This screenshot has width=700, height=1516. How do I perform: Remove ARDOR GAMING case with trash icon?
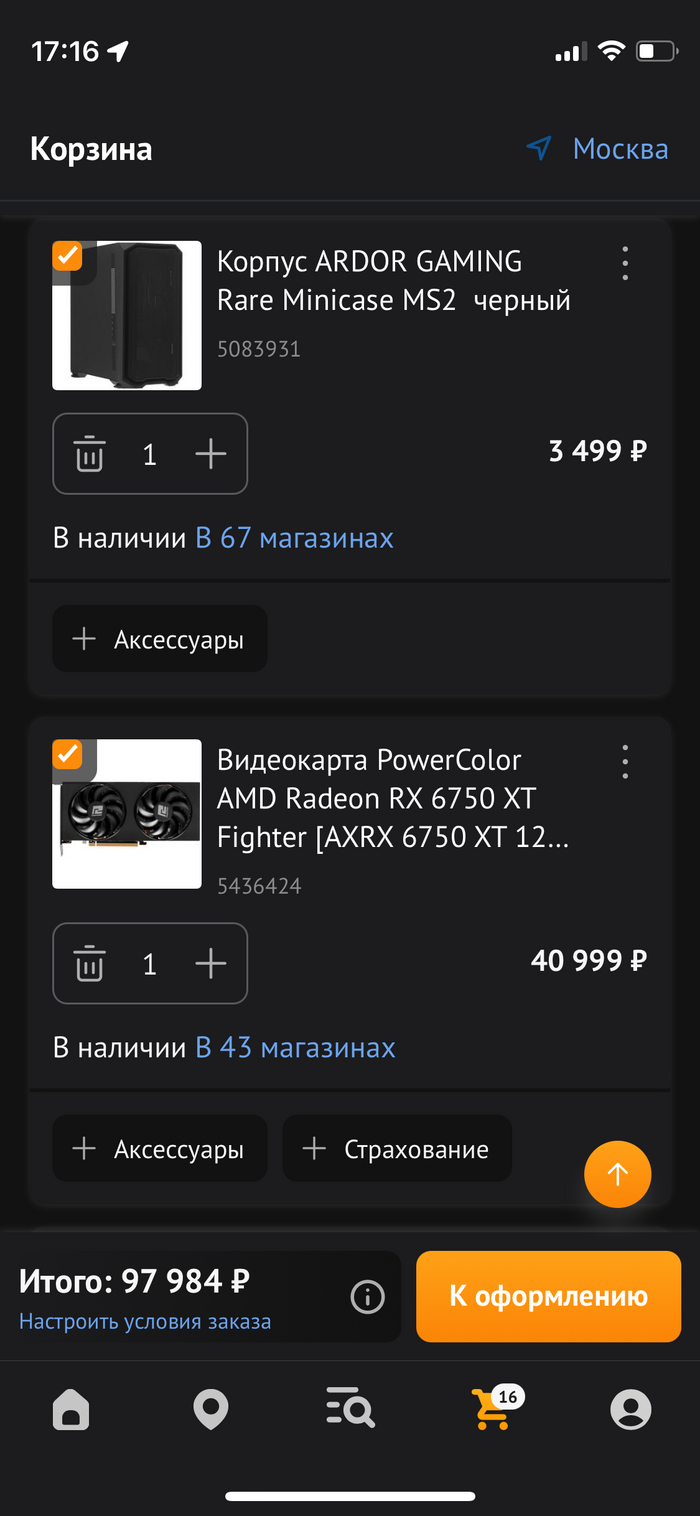pos(89,455)
